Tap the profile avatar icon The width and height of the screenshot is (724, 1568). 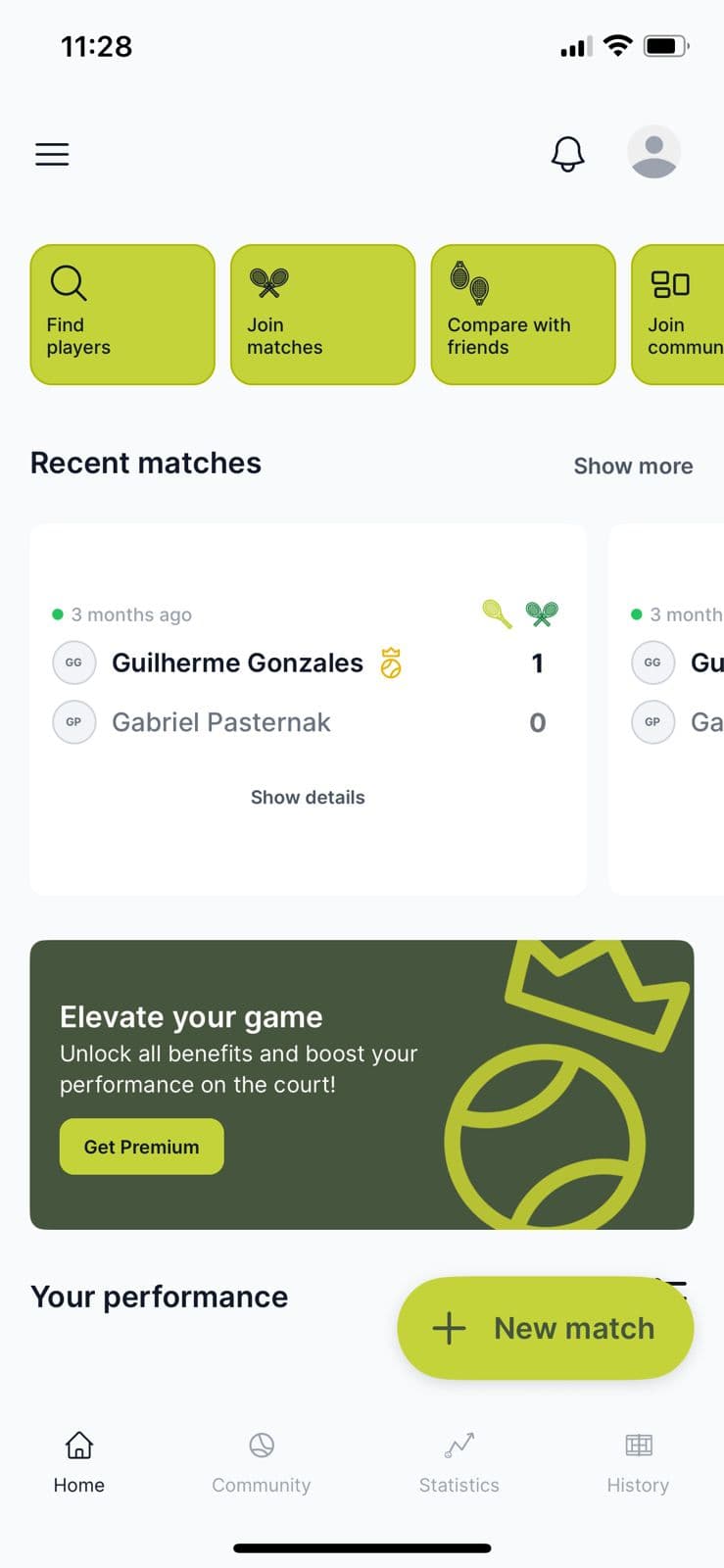click(x=653, y=152)
